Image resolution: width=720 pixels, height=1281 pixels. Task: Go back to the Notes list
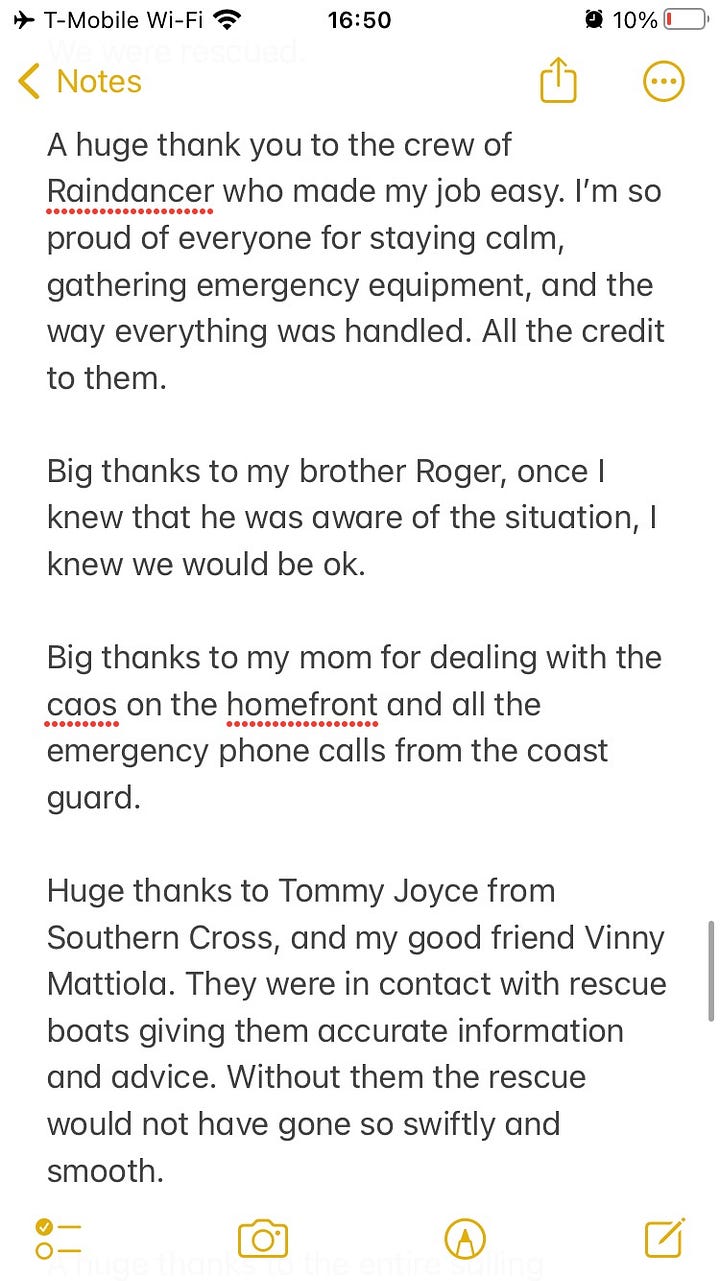80,81
